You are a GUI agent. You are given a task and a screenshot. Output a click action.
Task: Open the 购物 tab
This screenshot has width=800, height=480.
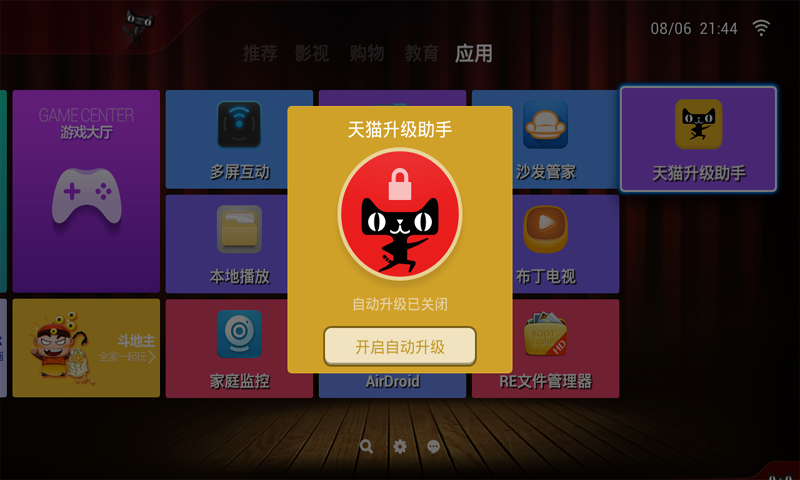pyautogui.click(x=367, y=54)
